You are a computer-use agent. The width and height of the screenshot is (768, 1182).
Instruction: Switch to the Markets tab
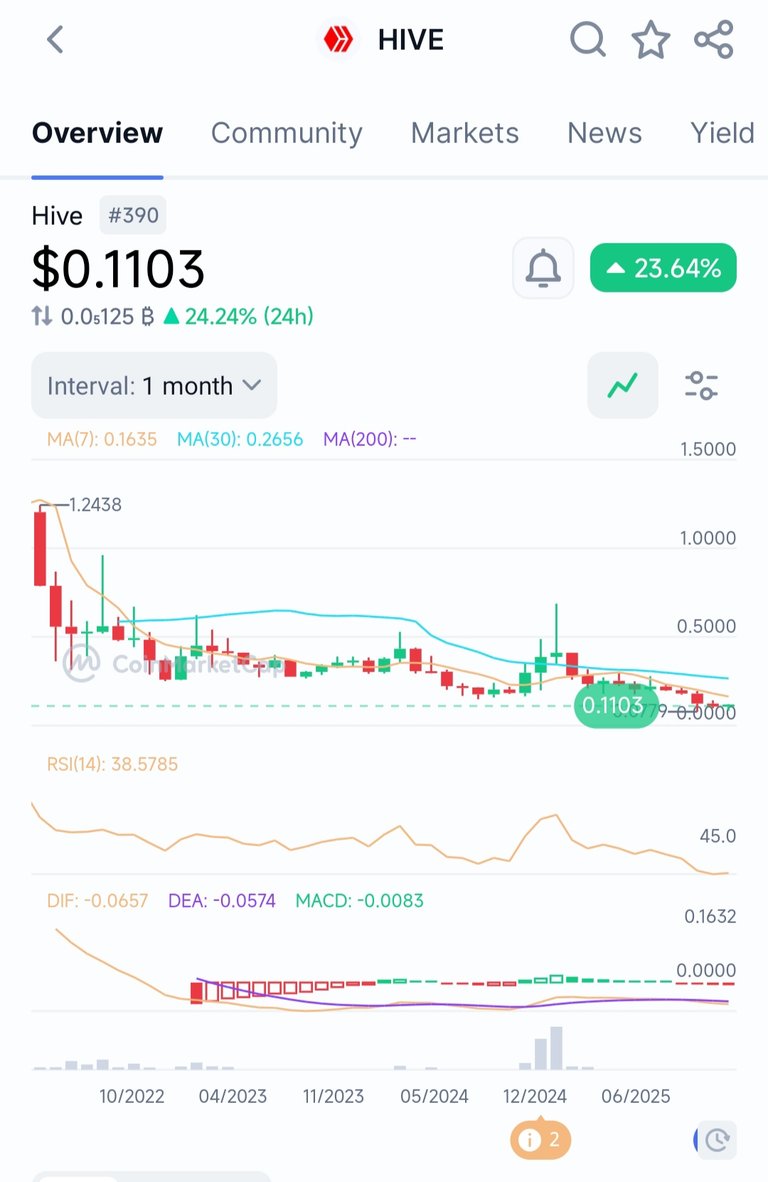tap(464, 133)
